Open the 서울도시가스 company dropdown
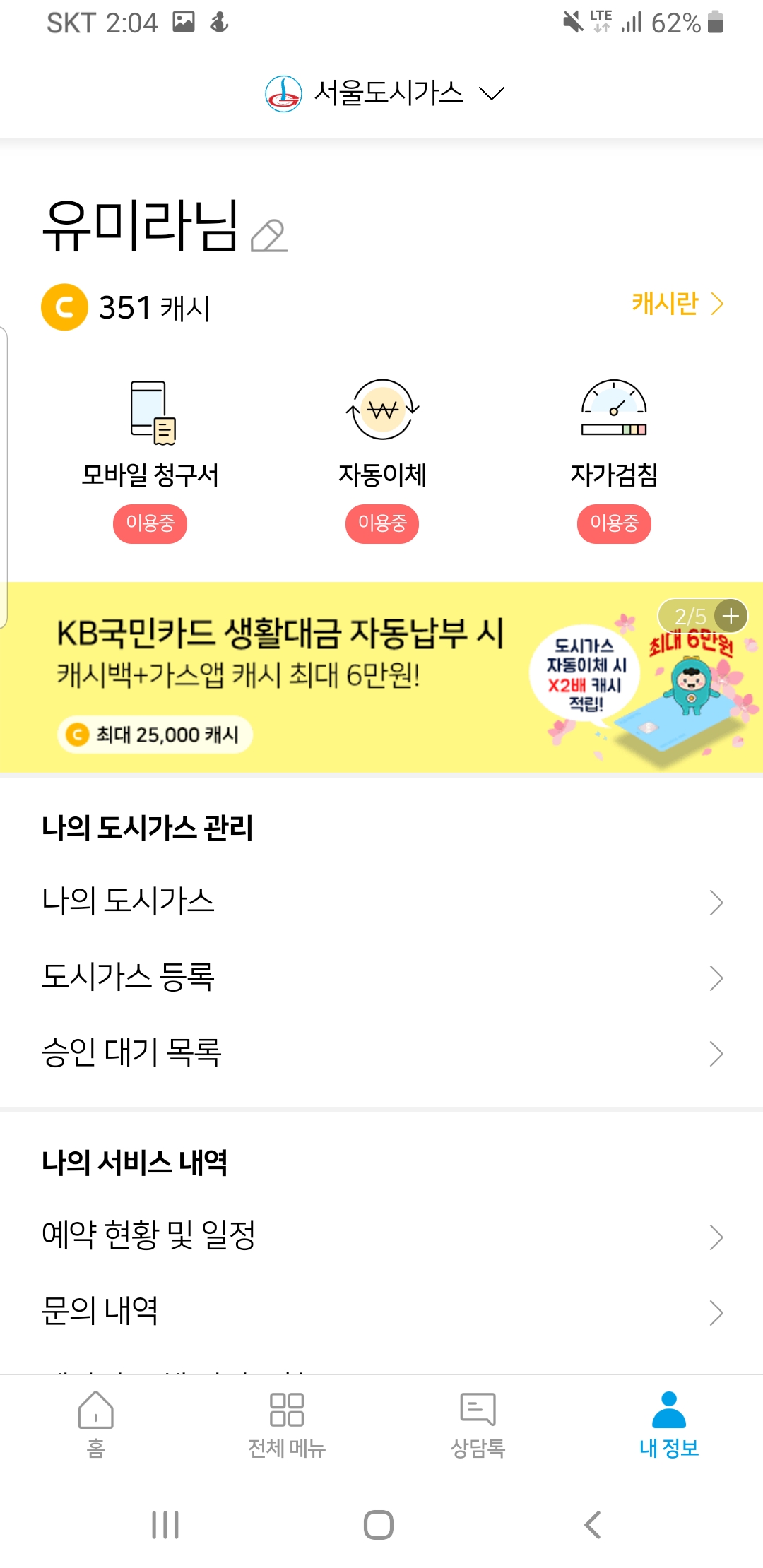The image size is (763, 1568). 385,93
